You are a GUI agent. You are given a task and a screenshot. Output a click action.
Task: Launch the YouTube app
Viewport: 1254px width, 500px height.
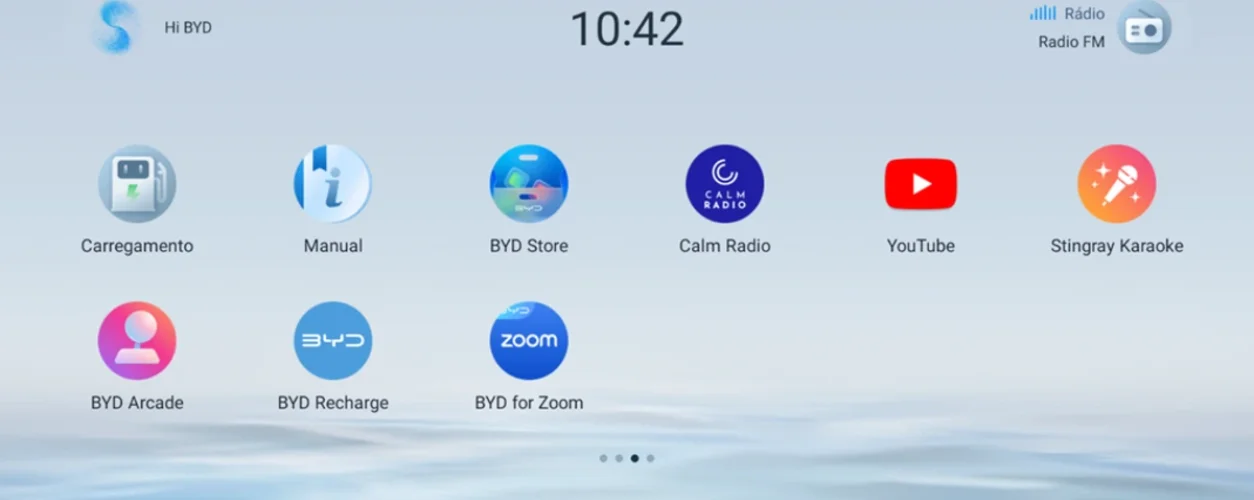pyautogui.click(x=920, y=185)
